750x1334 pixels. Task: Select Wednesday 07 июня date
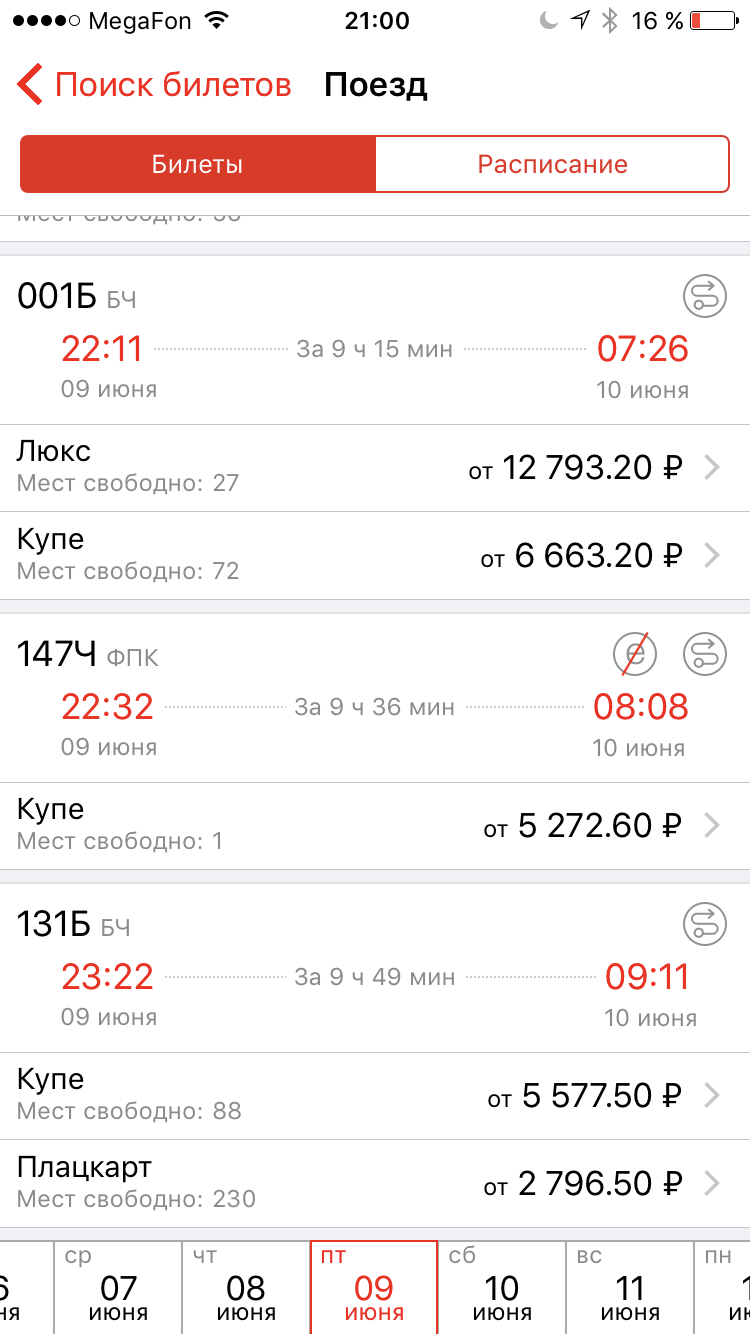click(x=118, y=1287)
